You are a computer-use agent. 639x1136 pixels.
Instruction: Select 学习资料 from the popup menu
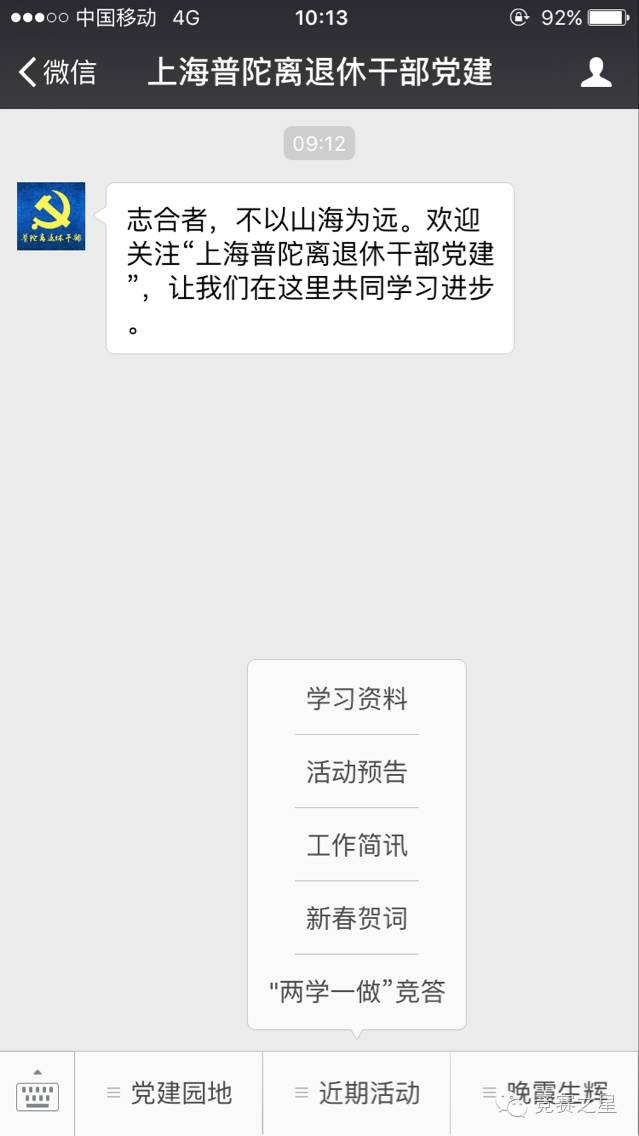(x=356, y=699)
